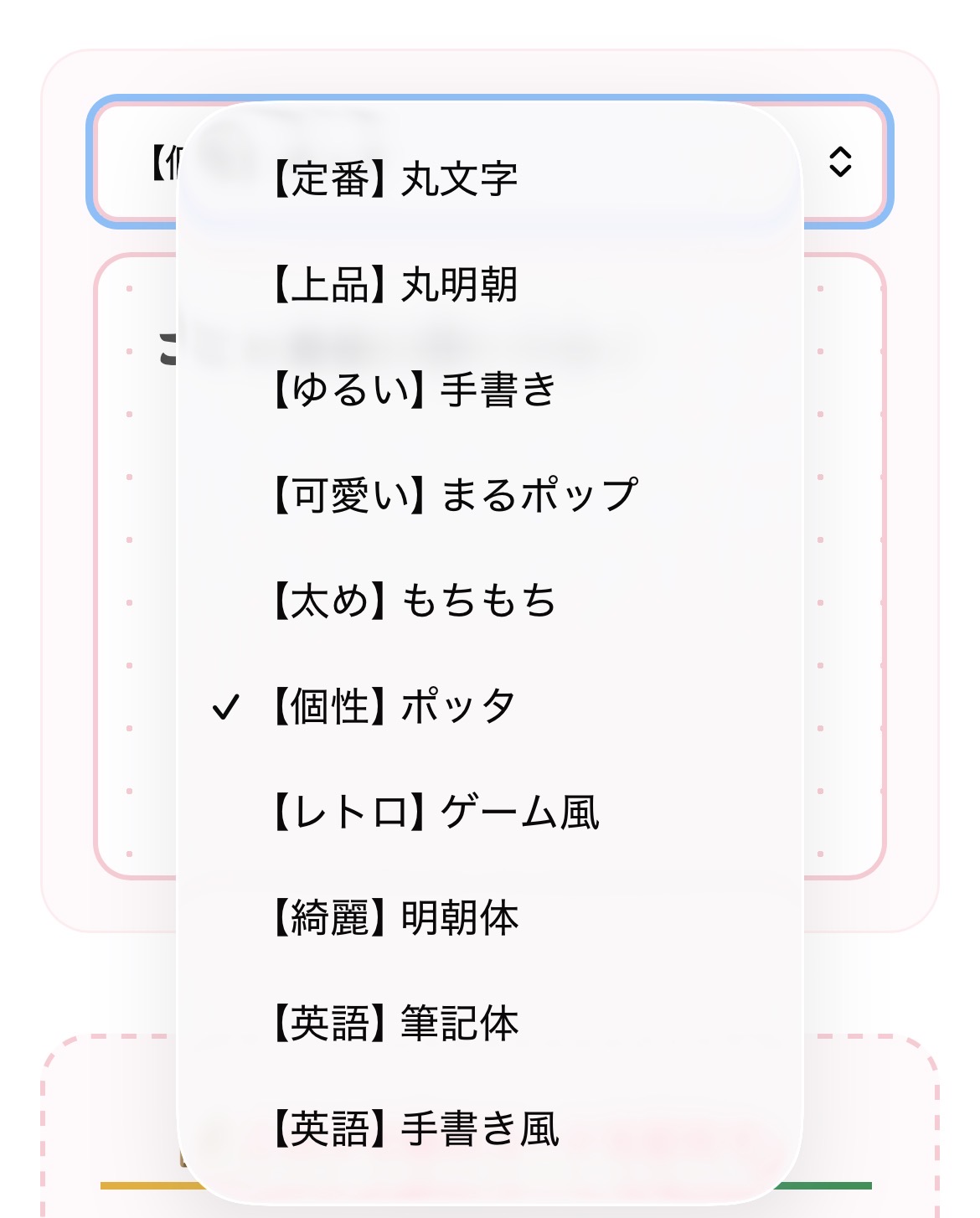This screenshot has height=1218, width=980.
Task: Select 【英語】手書き風 font
Action: click(414, 1128)
